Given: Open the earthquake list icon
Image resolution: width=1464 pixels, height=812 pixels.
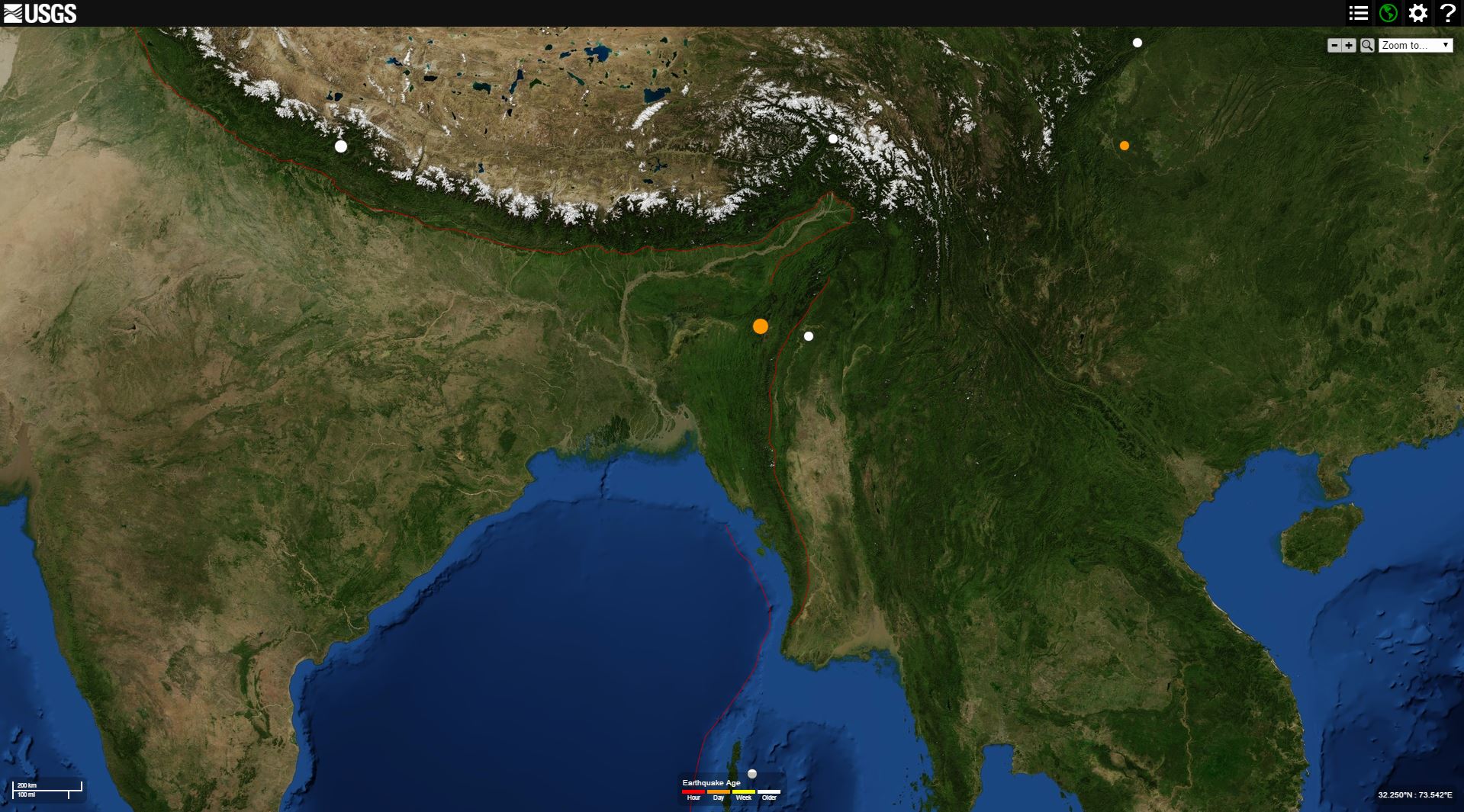Looking at the screenshot, I should pos(1358,14).
